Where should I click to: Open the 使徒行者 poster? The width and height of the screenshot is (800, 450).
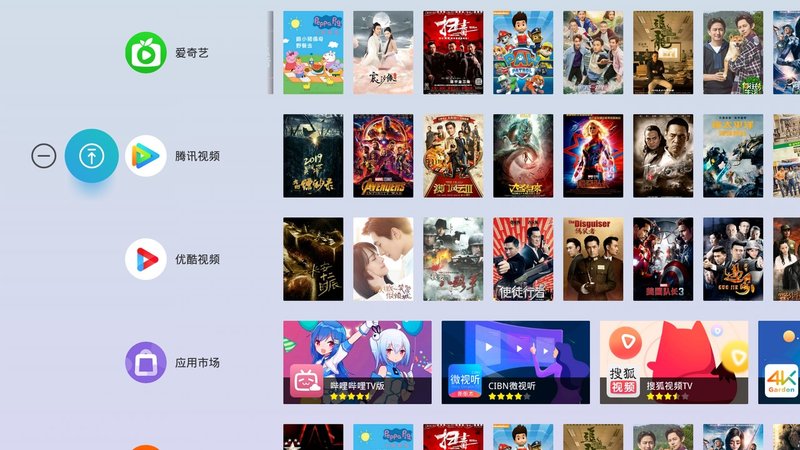tap(522, 259)
